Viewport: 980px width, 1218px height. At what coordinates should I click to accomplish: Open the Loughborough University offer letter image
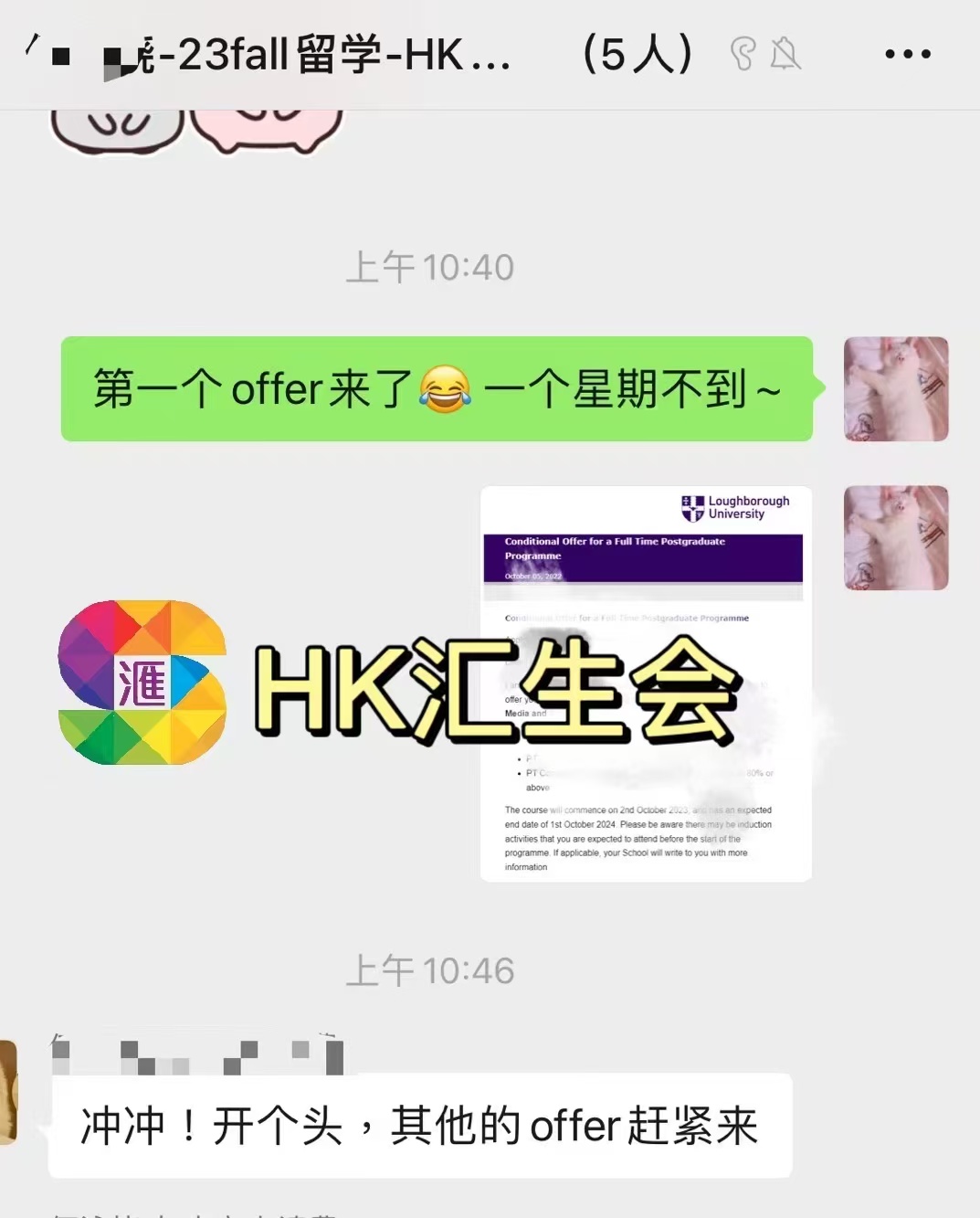[646, 683]
